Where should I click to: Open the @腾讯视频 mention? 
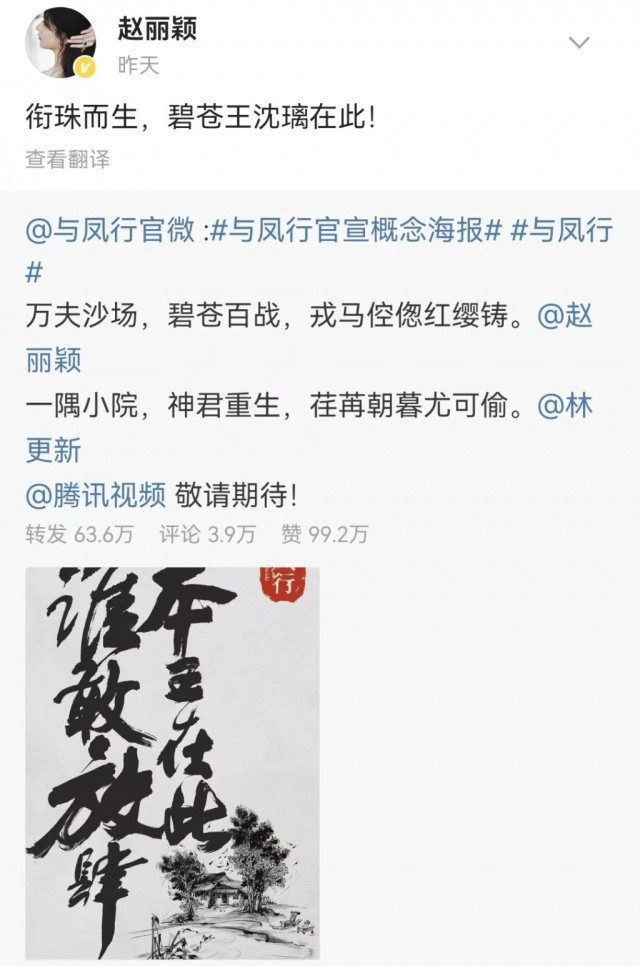[x=96, y=493]
